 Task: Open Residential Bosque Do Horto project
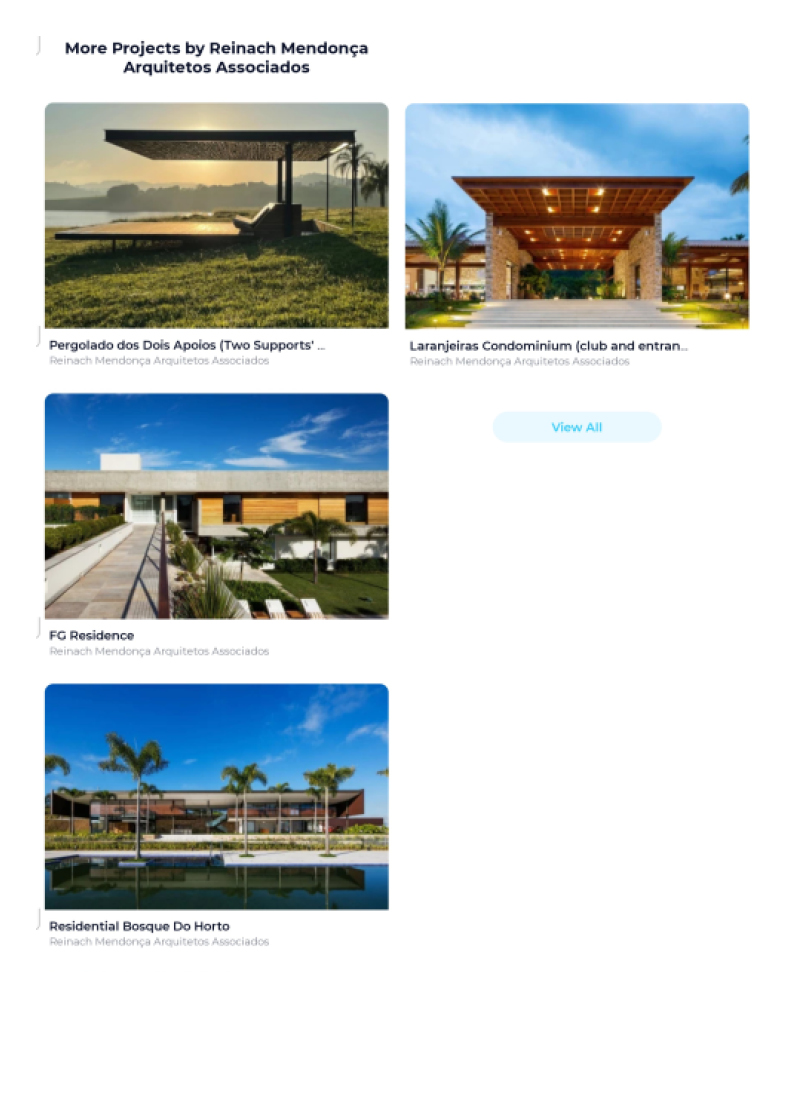tap(216, 796)
